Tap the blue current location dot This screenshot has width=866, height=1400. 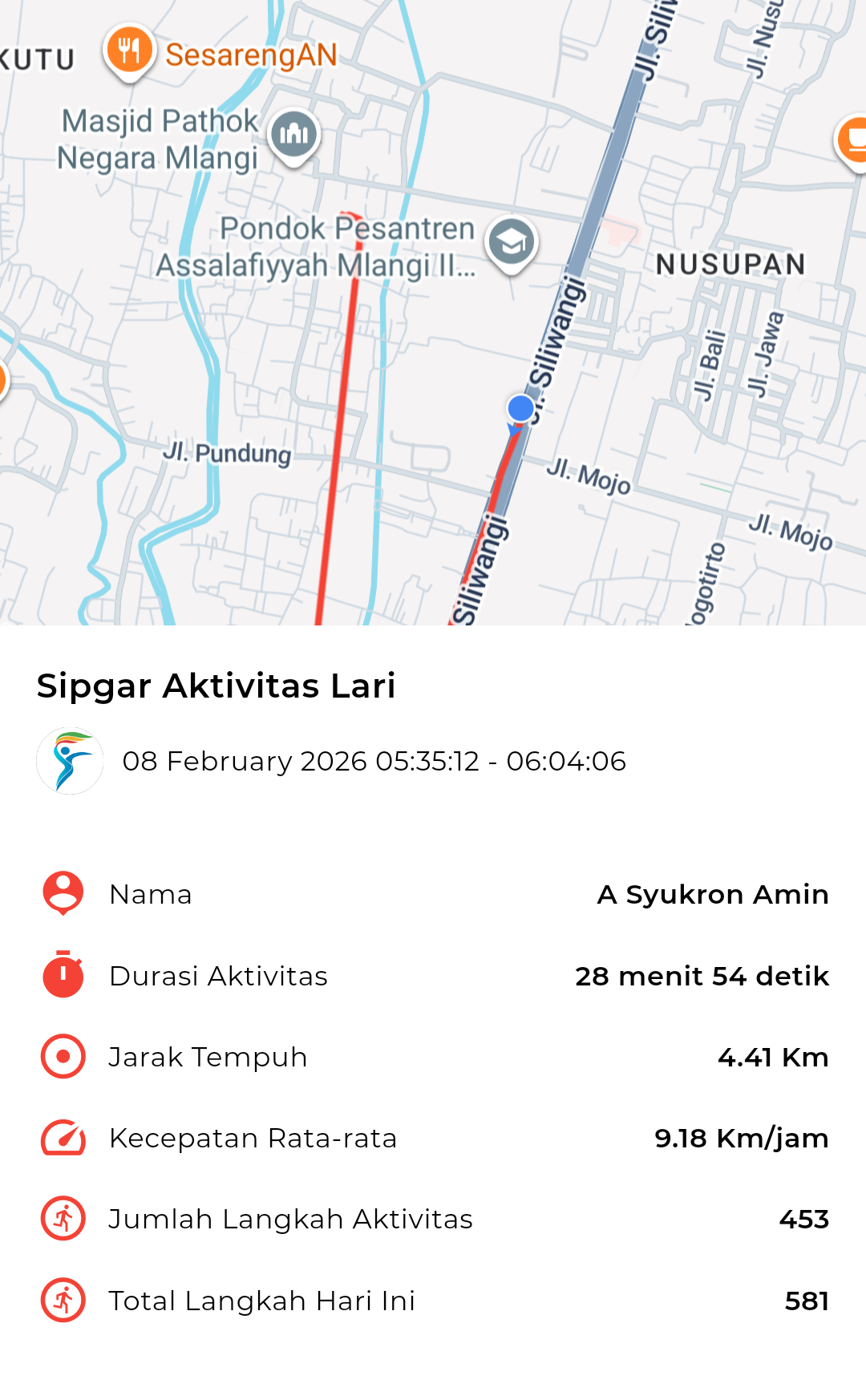point(521,408)
